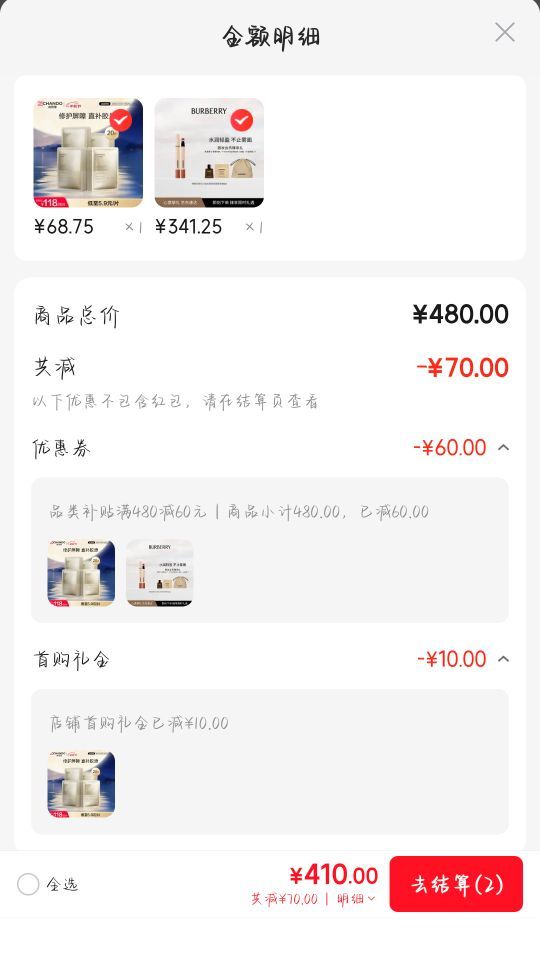Tap 明细 dropdown next to 共减¥70.00

(356, 898)
